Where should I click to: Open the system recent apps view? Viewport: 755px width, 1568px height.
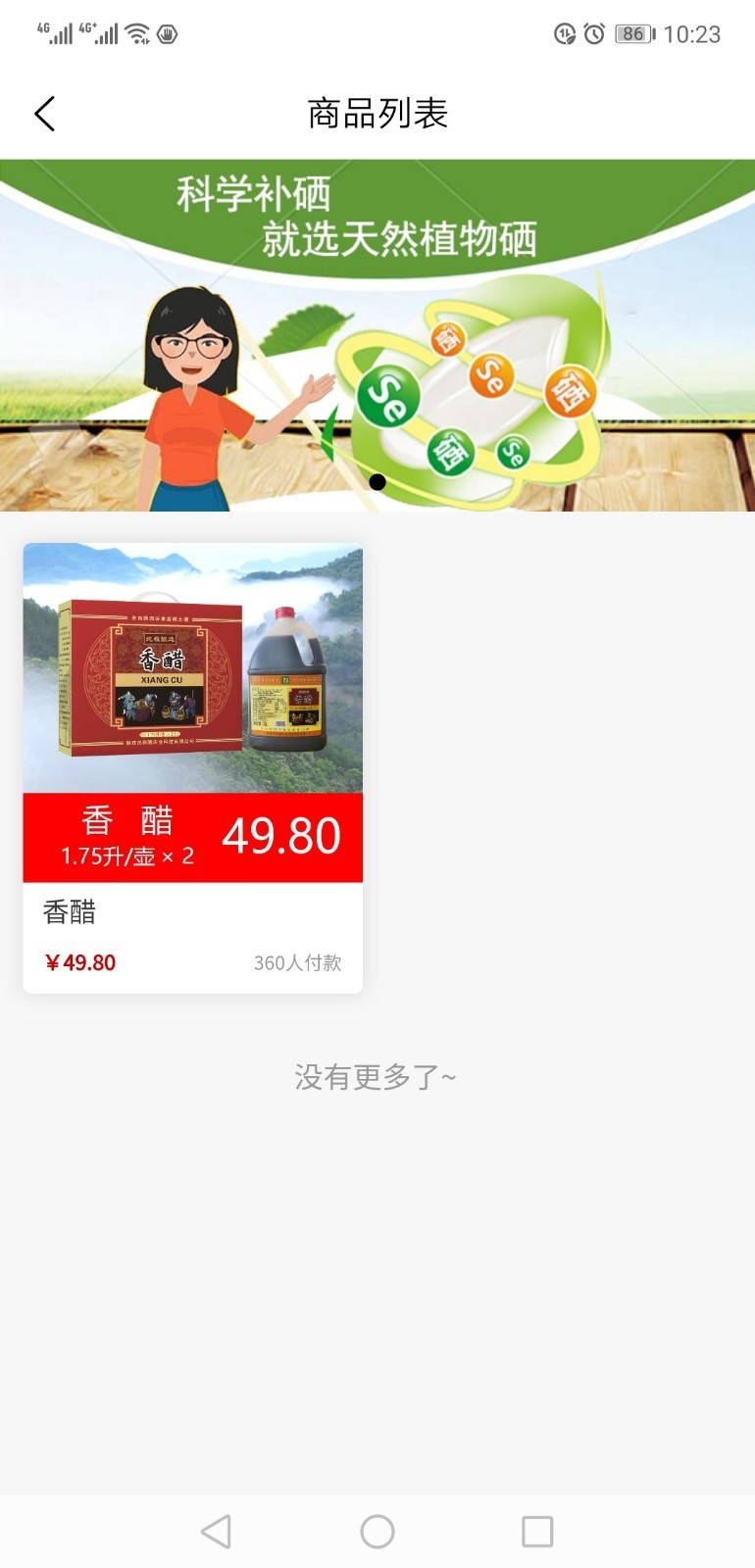(537, 1531)
